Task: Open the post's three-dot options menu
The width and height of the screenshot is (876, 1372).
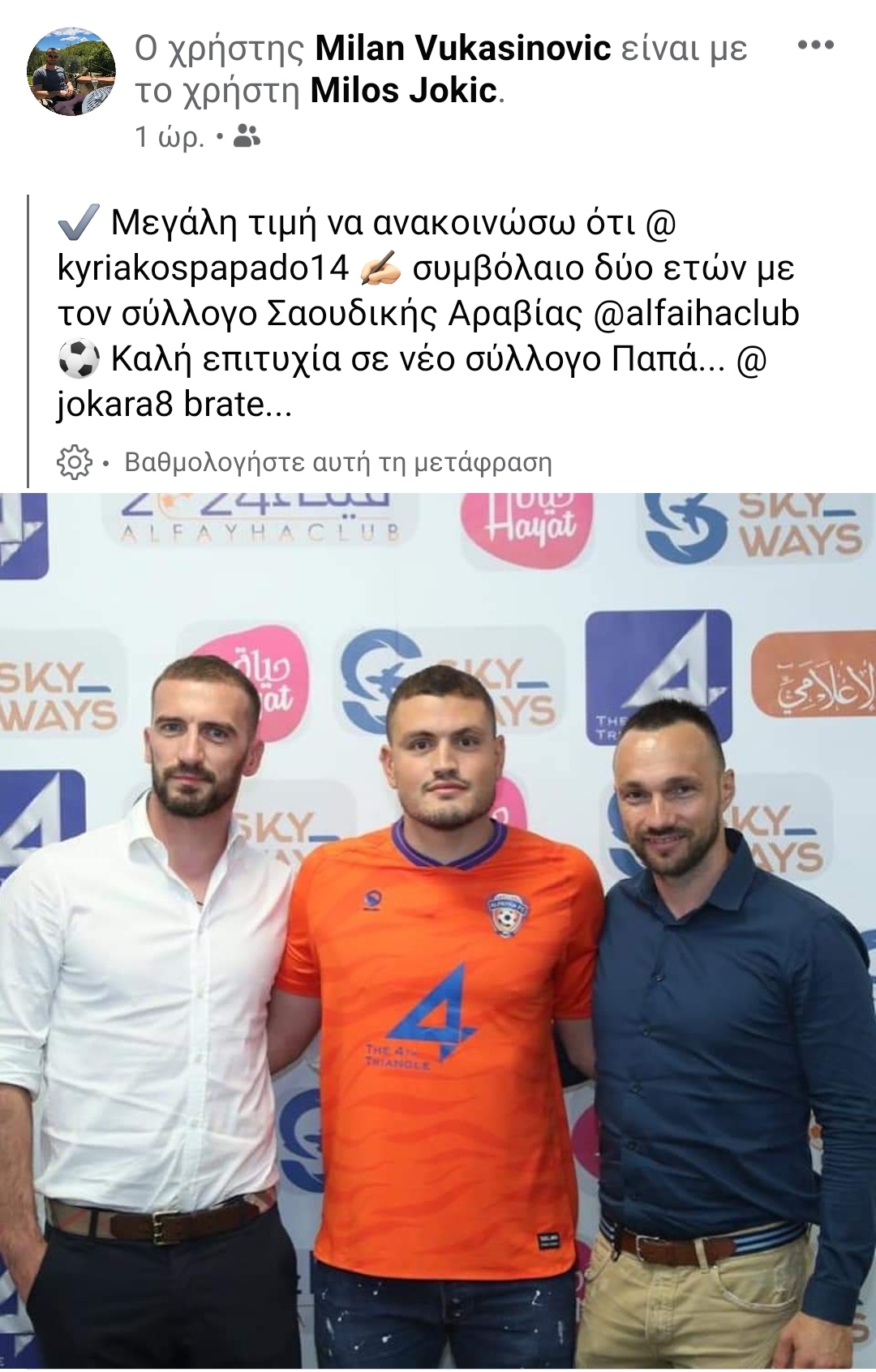Action: (815, 45)
